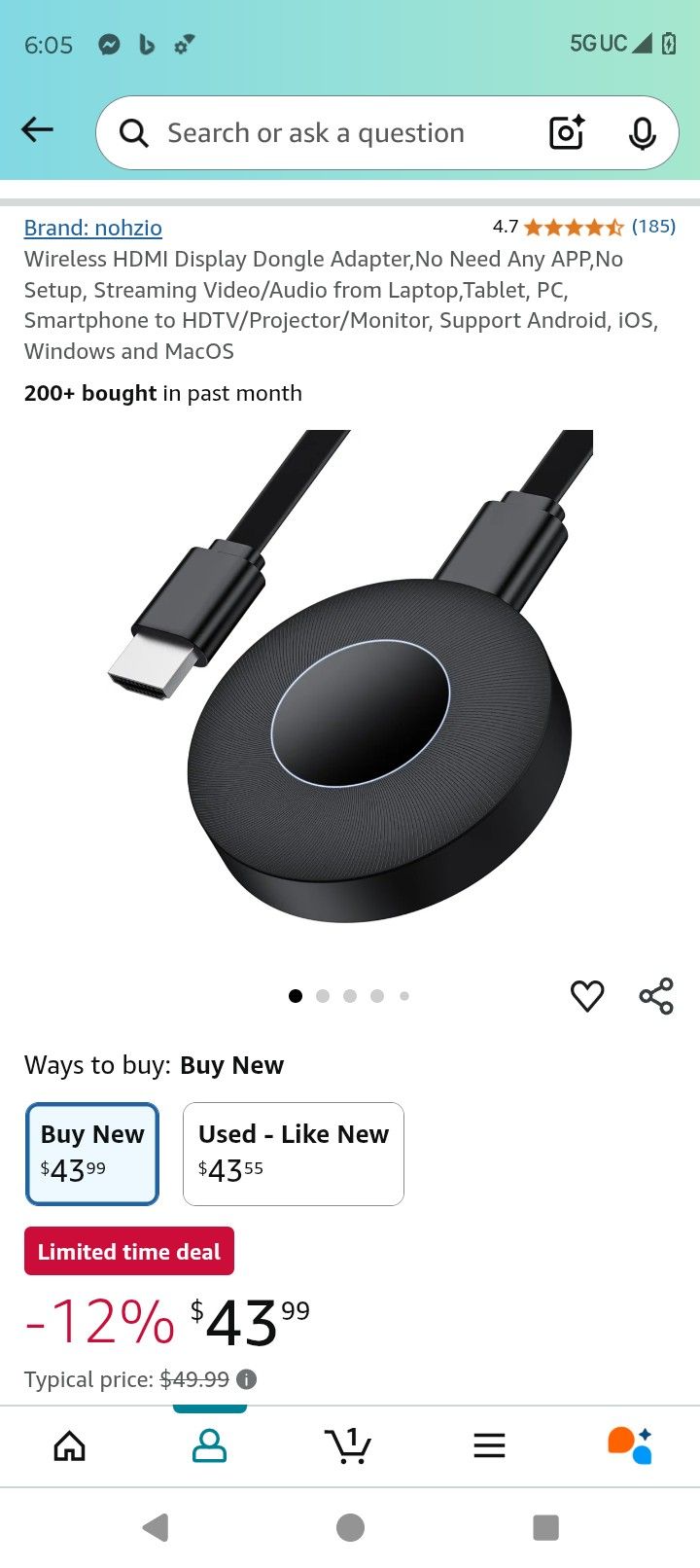Select the Buy New option
The image size is (700, 1568).
pyautogui.click(x=92, y=1154)
